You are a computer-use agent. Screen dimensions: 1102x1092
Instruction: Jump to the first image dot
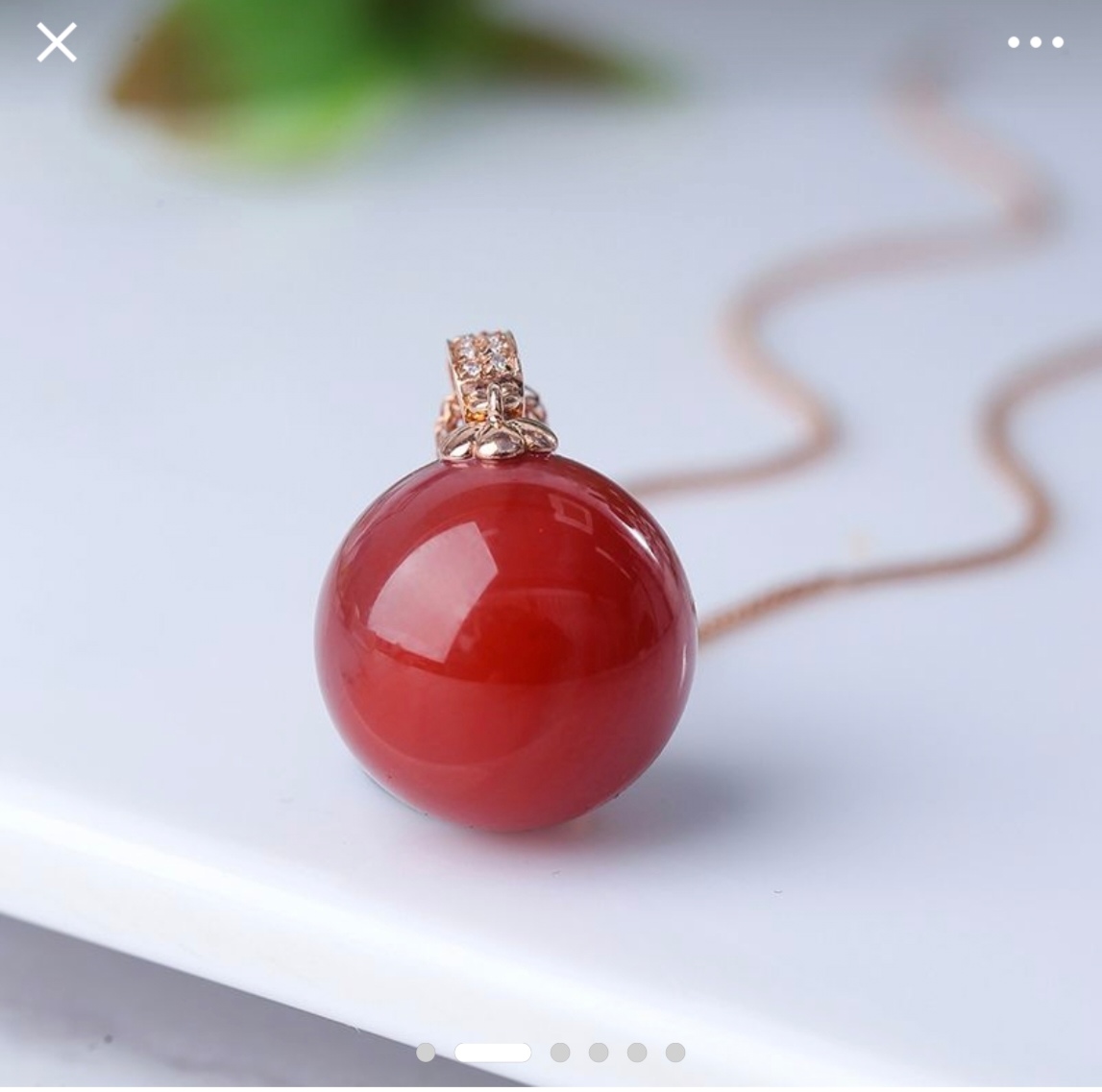(426, 1053)
